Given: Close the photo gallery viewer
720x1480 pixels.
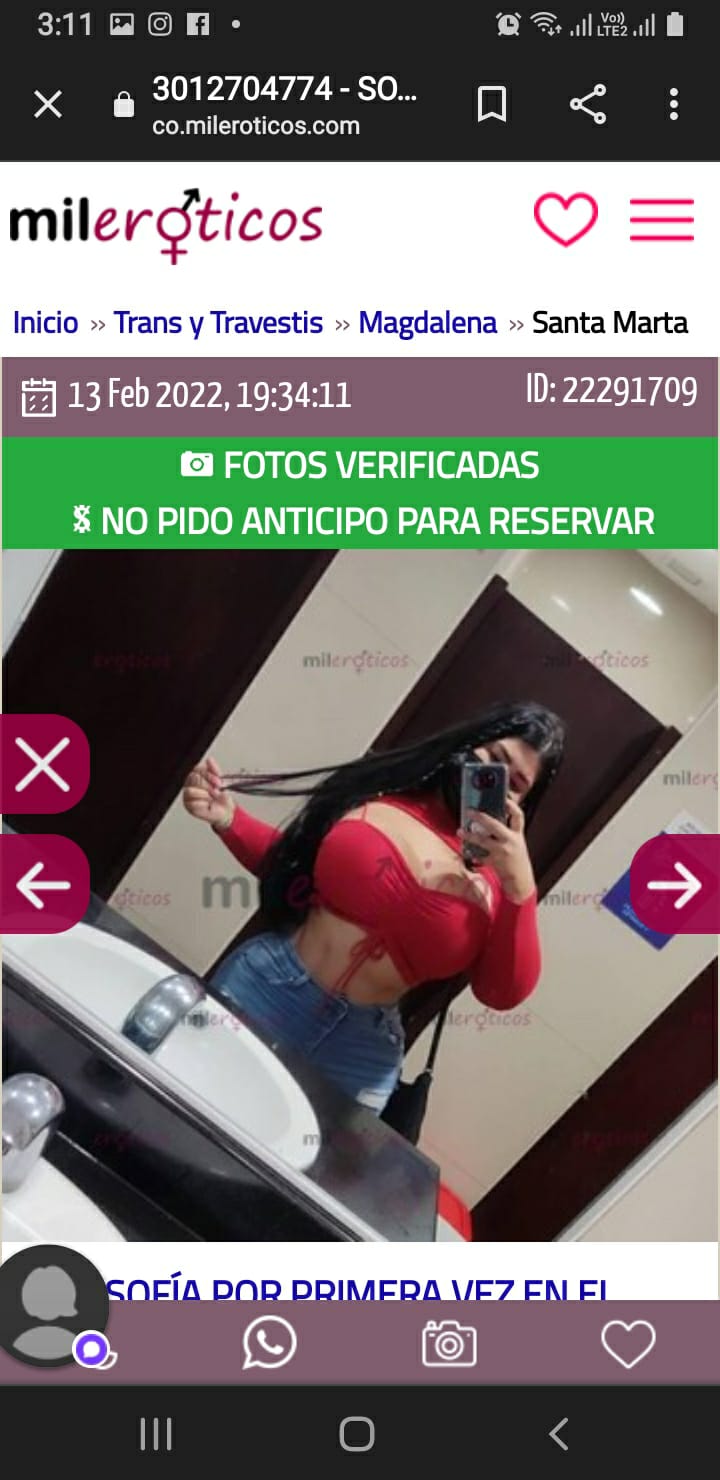Looking at the screenshot, I should [x=42, y=765].
